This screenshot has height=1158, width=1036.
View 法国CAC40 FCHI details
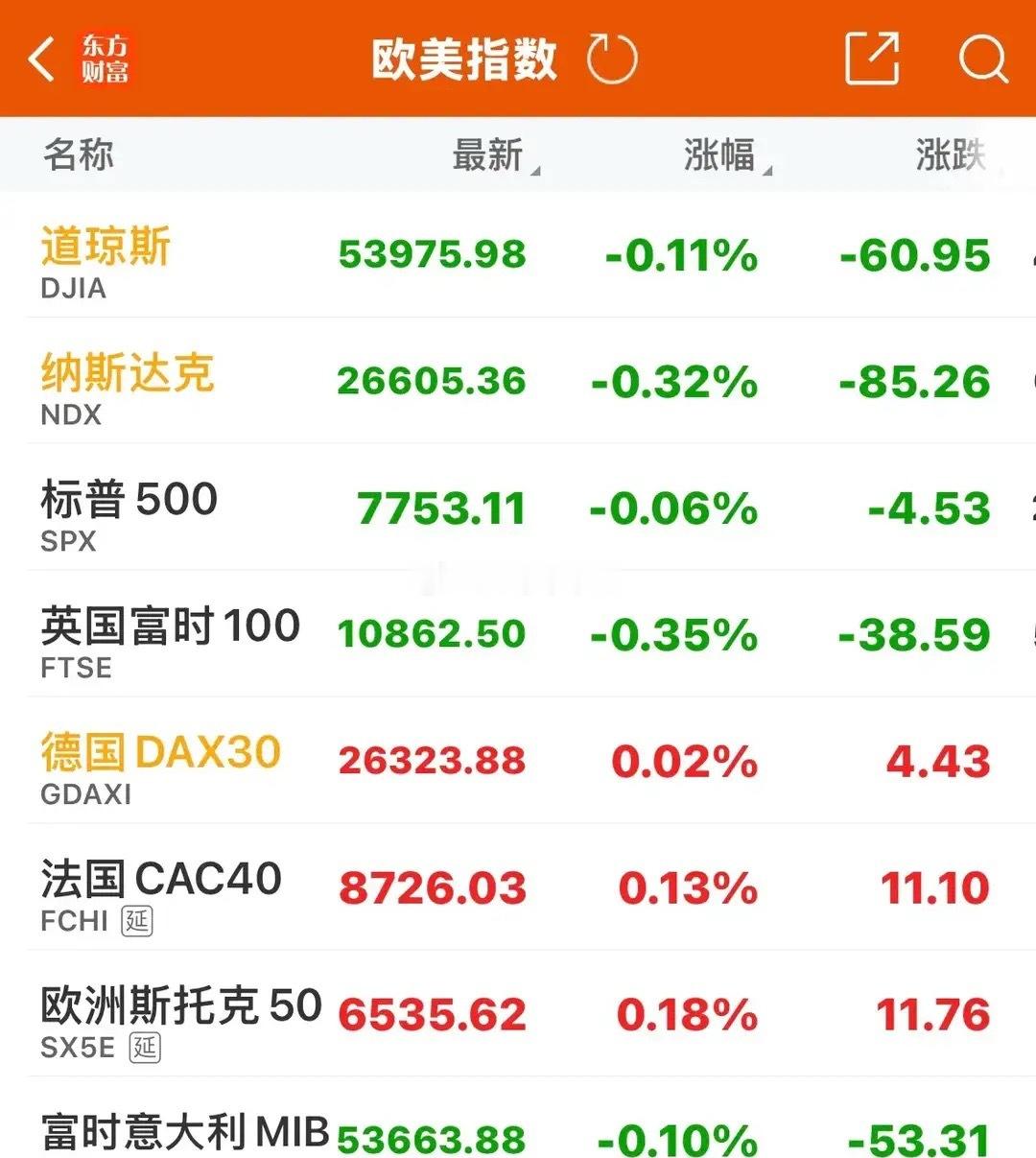(518, 887)
